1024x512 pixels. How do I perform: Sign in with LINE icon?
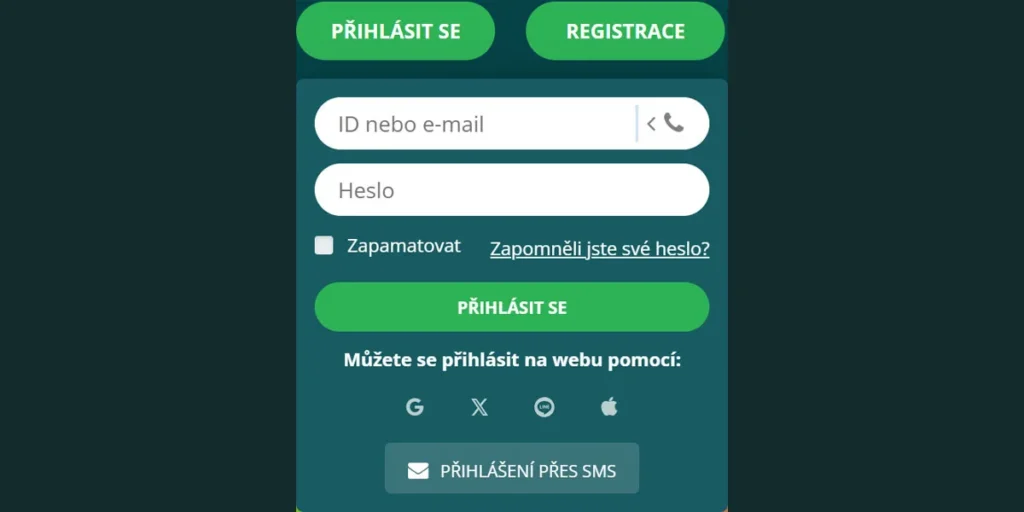[544, 407]
